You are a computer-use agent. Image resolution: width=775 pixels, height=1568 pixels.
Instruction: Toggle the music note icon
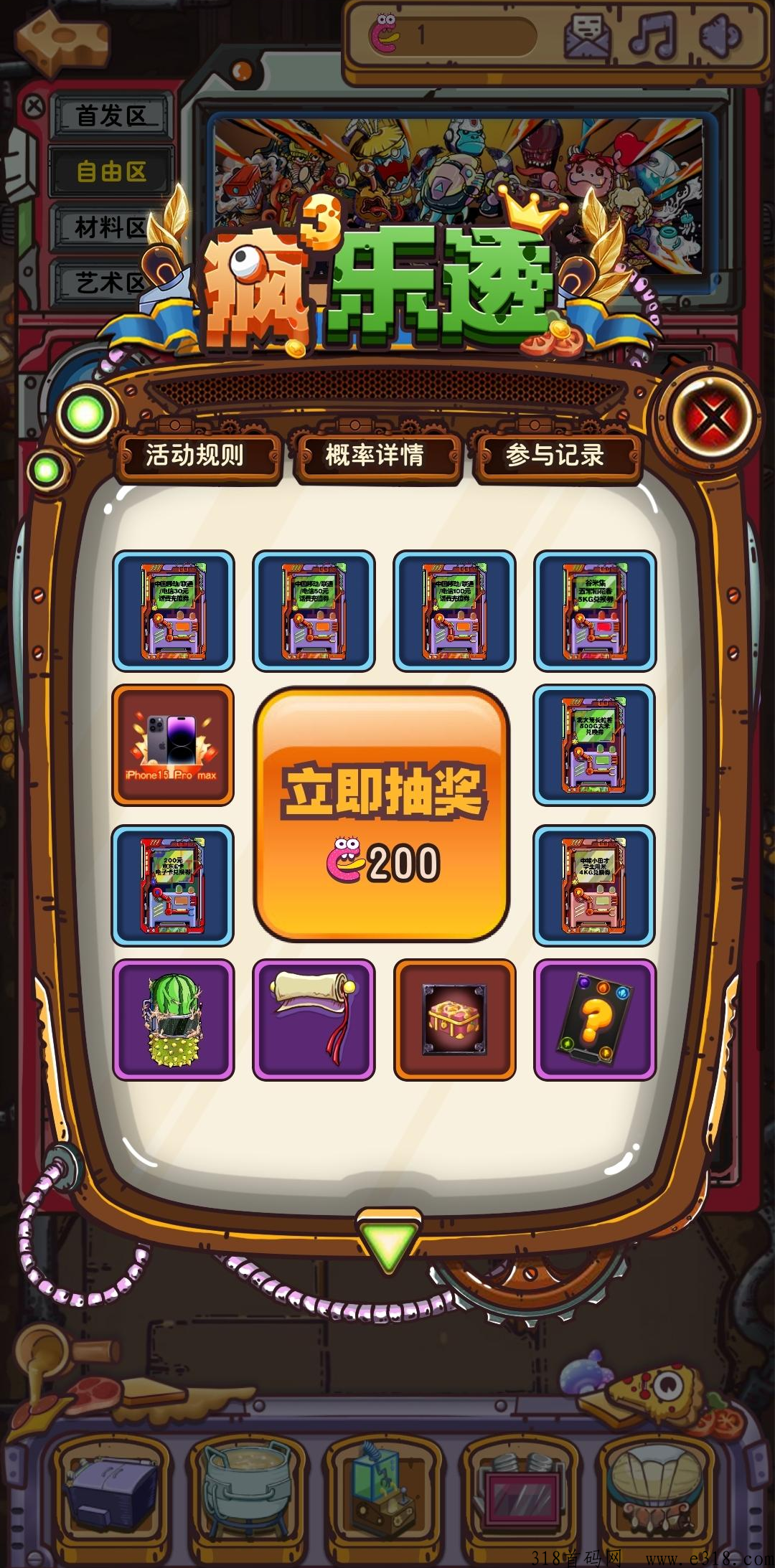653,35
